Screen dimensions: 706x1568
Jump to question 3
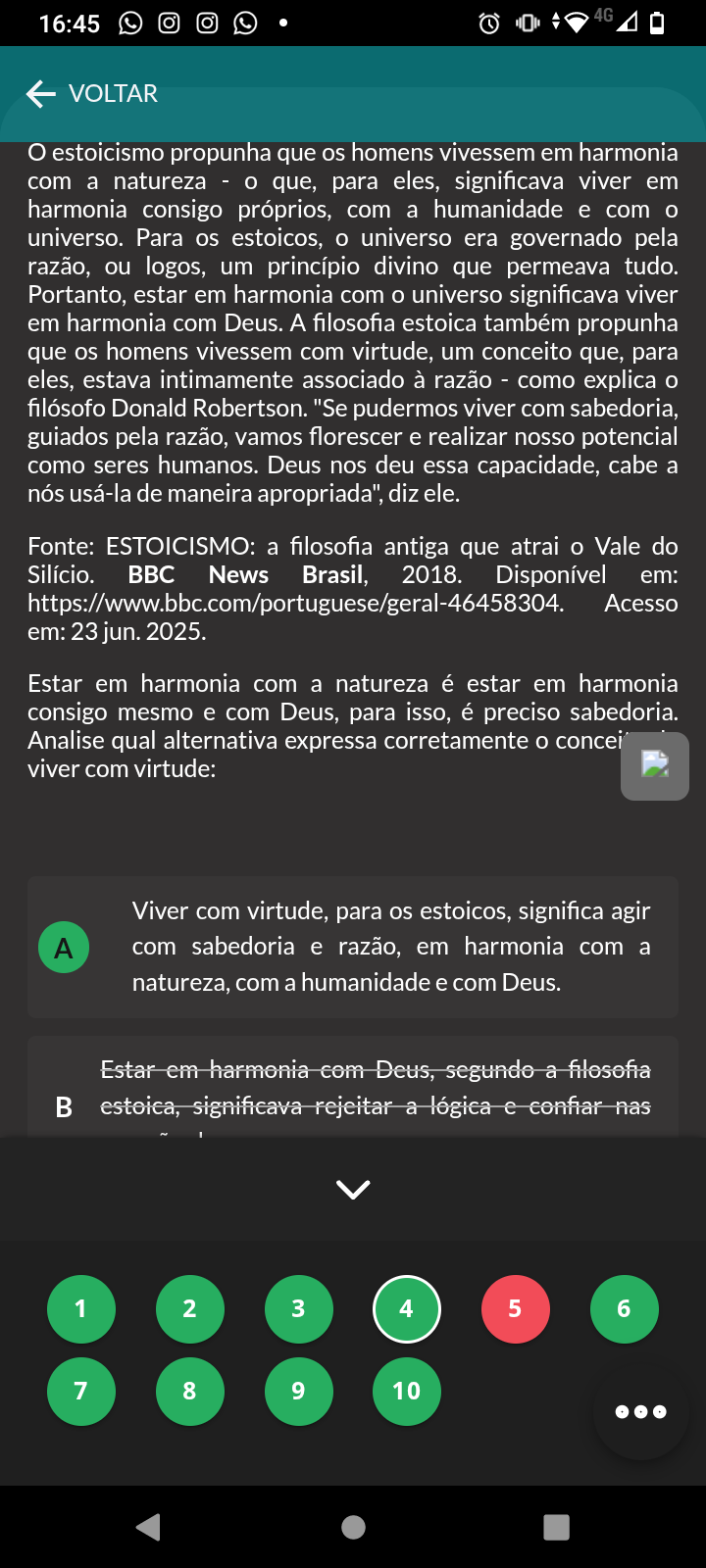point(299,1309)
